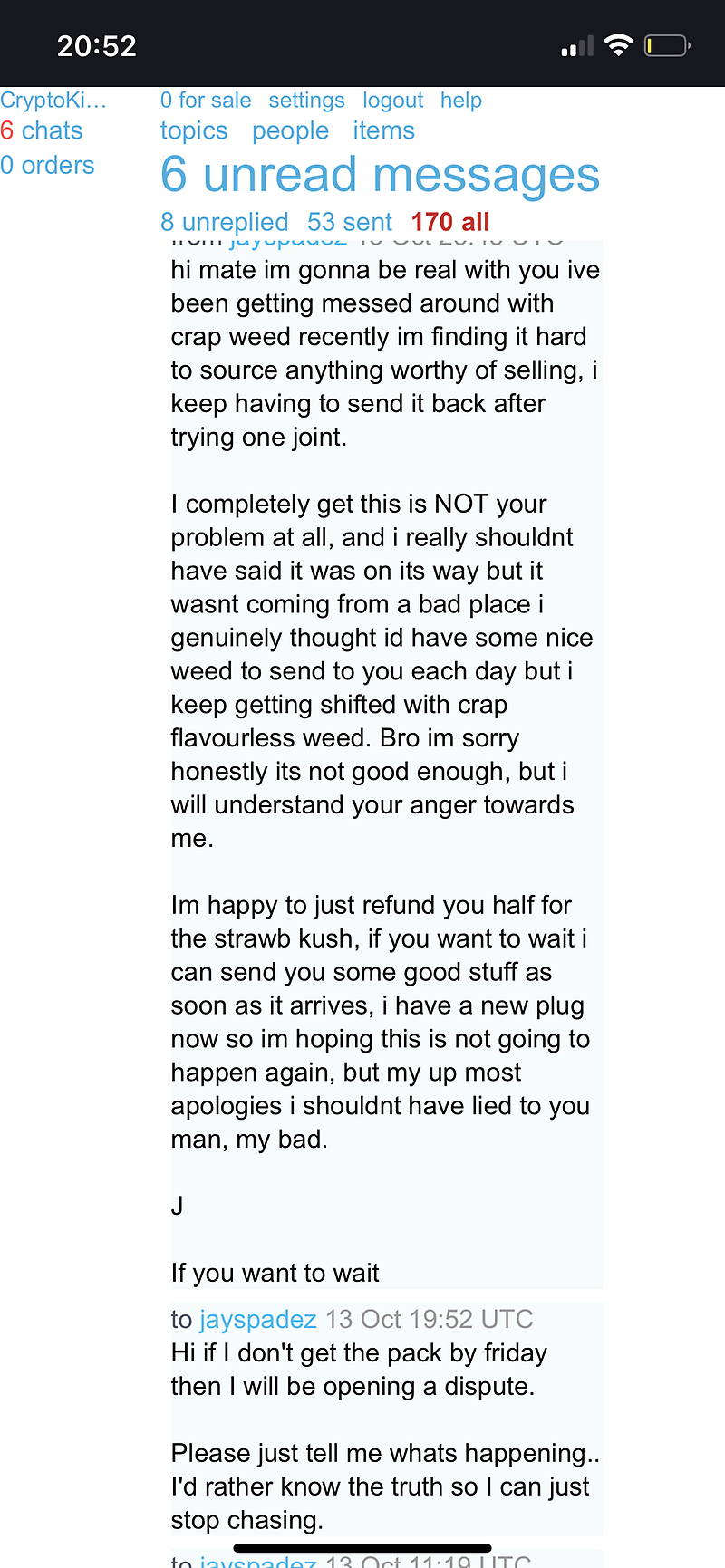Browse topics
This screenshot has height=1568, width=725.
point(194,131)
